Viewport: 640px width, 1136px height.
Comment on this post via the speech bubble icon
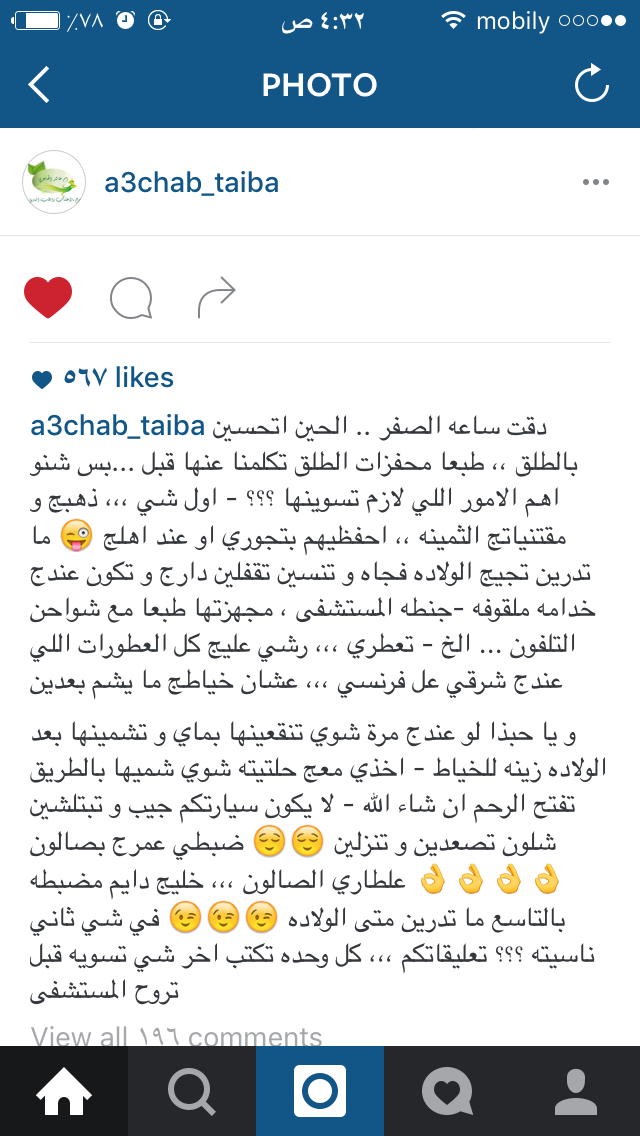(131, 297)
